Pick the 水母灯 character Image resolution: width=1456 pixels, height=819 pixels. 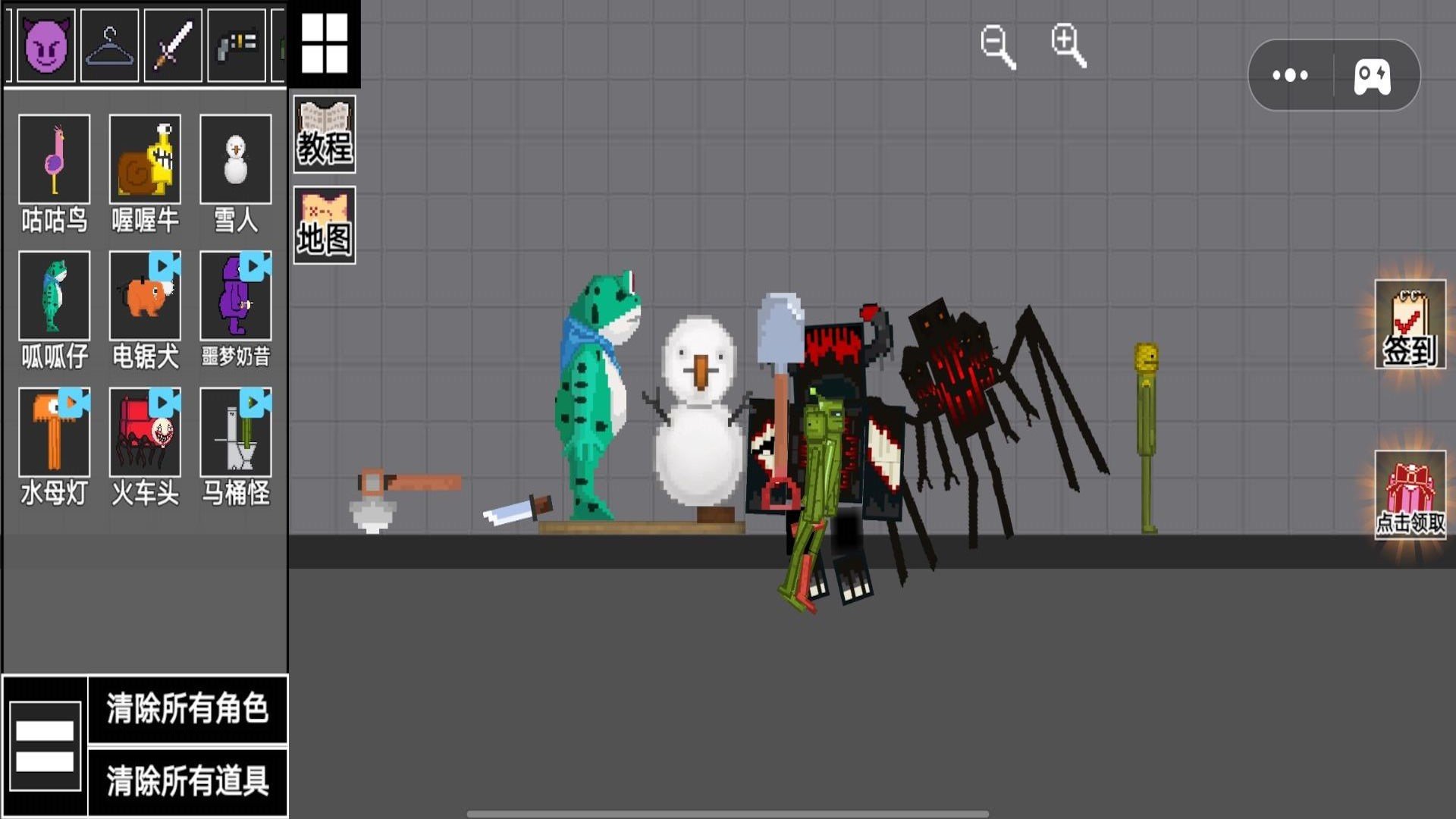54,446
